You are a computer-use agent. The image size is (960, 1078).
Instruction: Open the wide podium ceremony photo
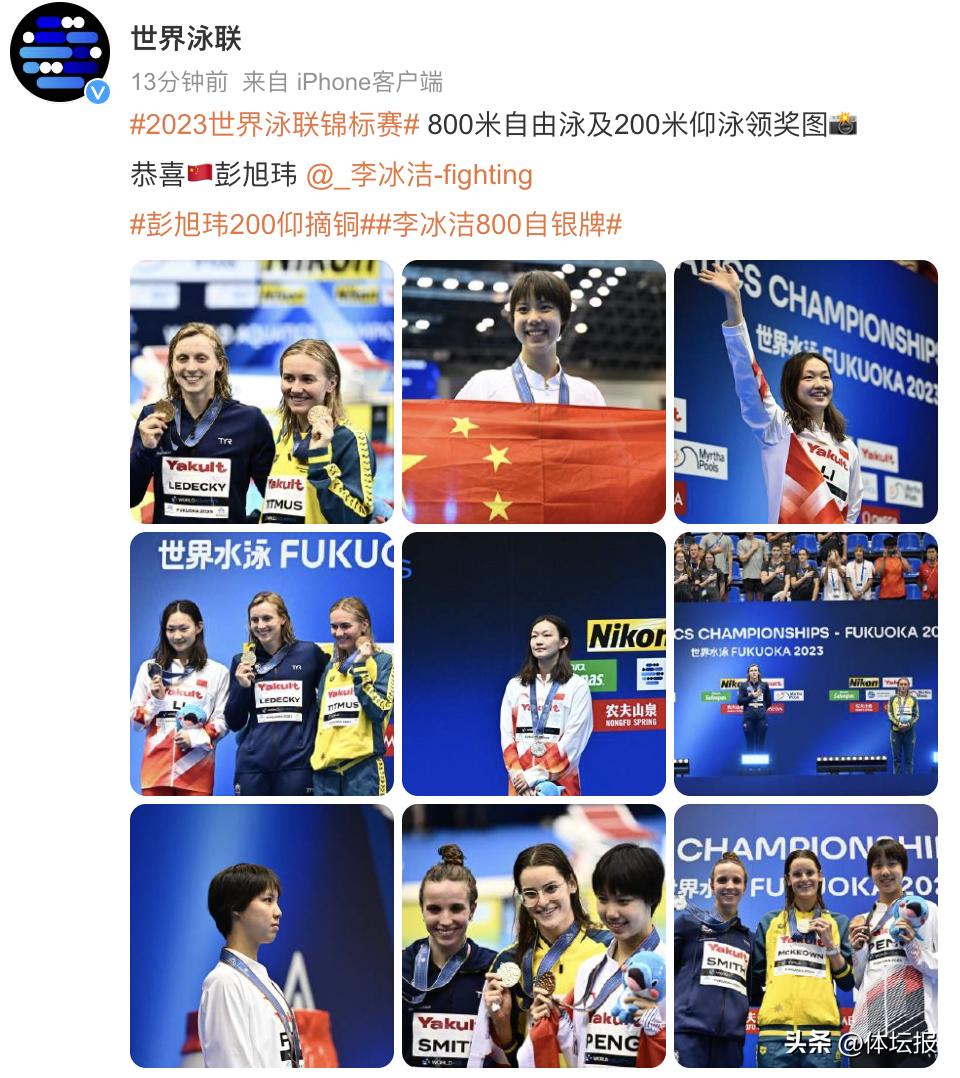[806, 664]
